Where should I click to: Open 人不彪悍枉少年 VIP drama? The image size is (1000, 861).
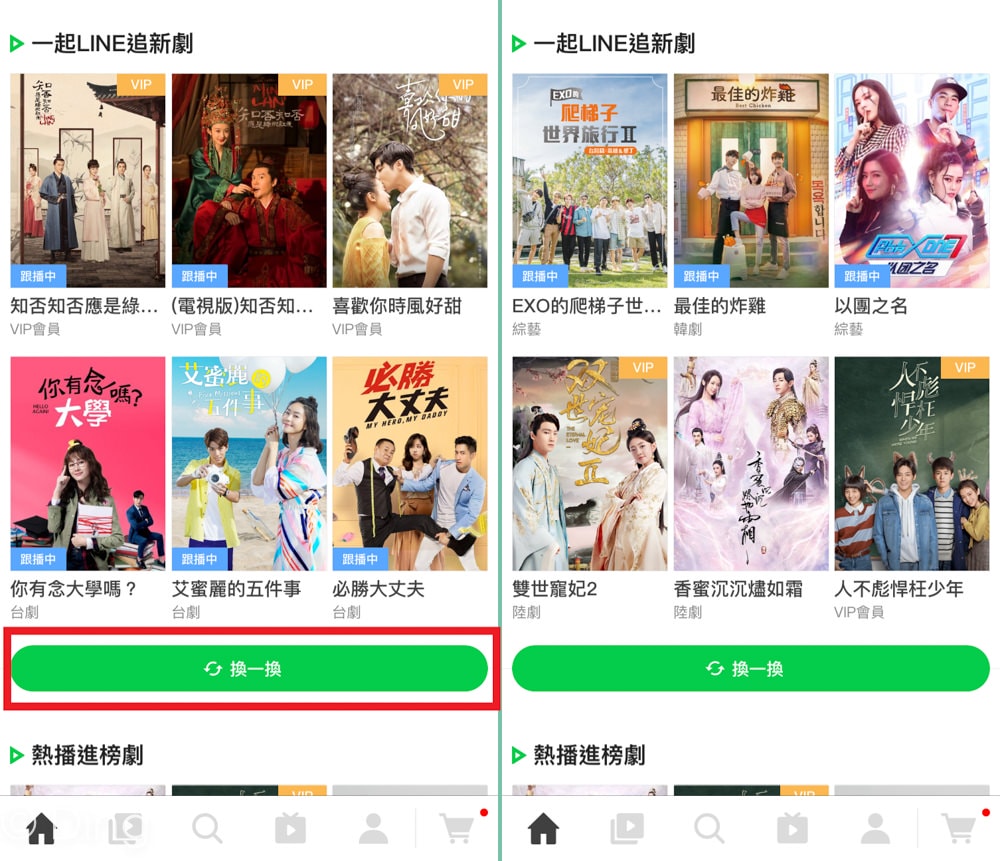[911, 463]
